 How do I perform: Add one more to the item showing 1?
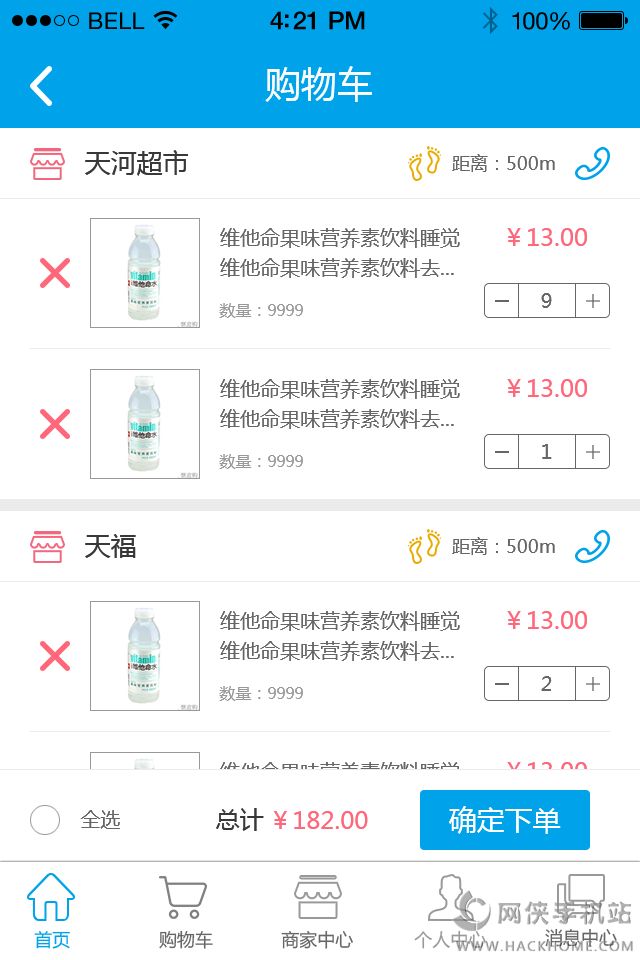click(x=593, y=452)
